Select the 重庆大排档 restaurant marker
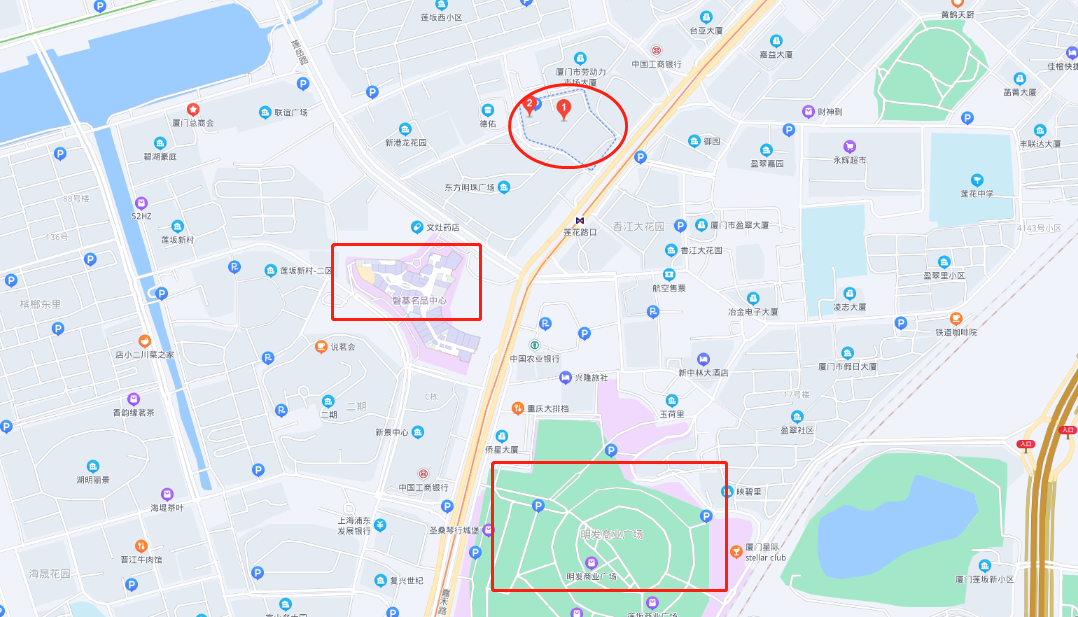This screenshot has height=617, width=1078. 517,408
